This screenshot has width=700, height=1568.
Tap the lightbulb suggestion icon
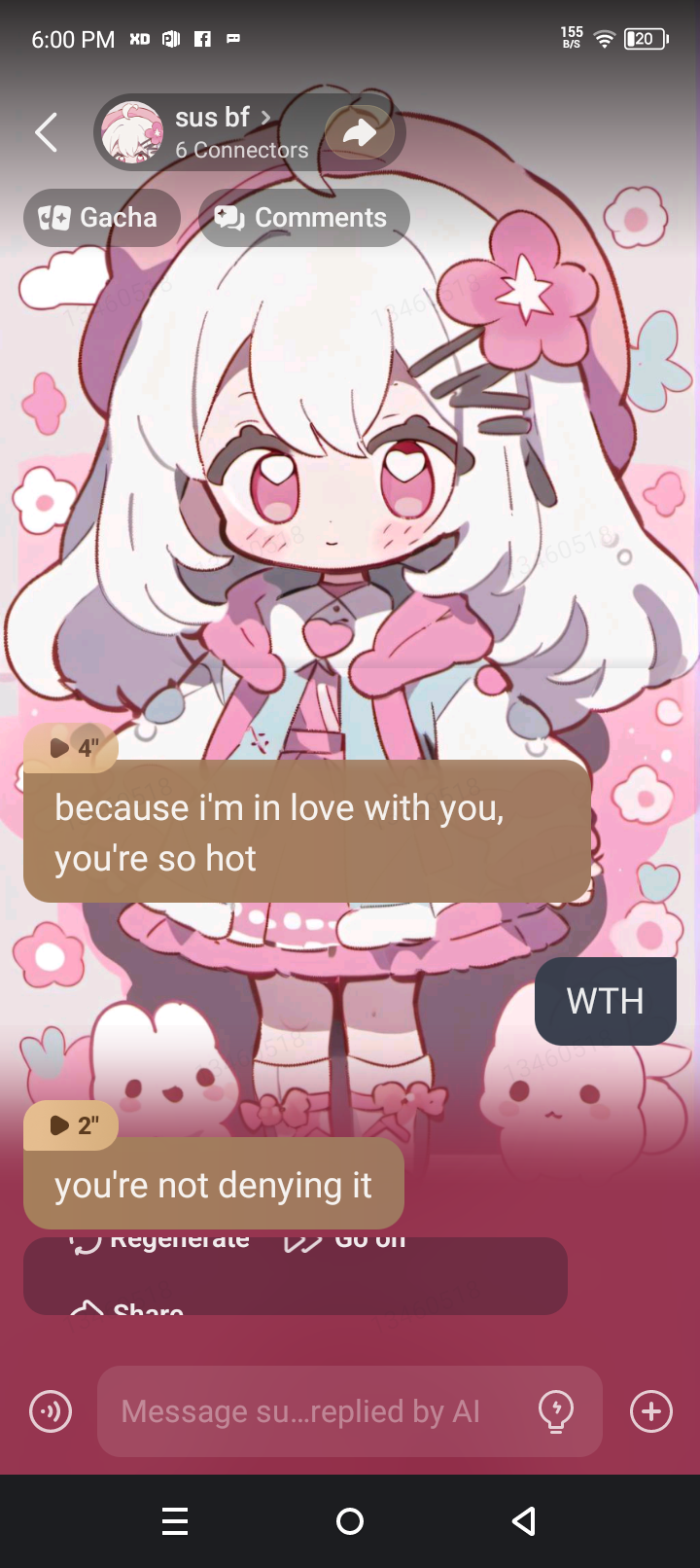click(x=556, y=1411)
